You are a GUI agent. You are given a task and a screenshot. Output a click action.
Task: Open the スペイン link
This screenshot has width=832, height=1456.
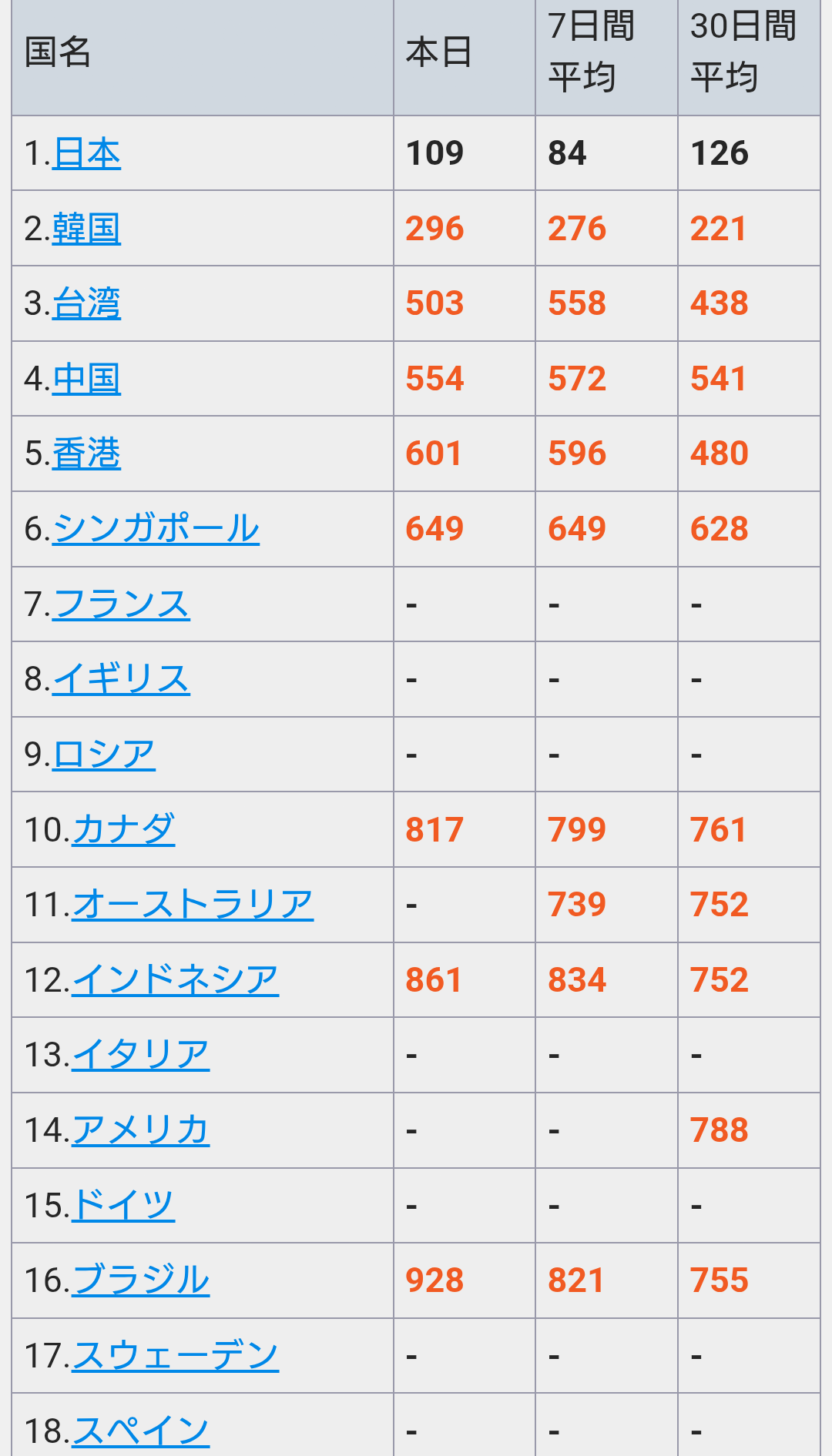pos(140,1431)
